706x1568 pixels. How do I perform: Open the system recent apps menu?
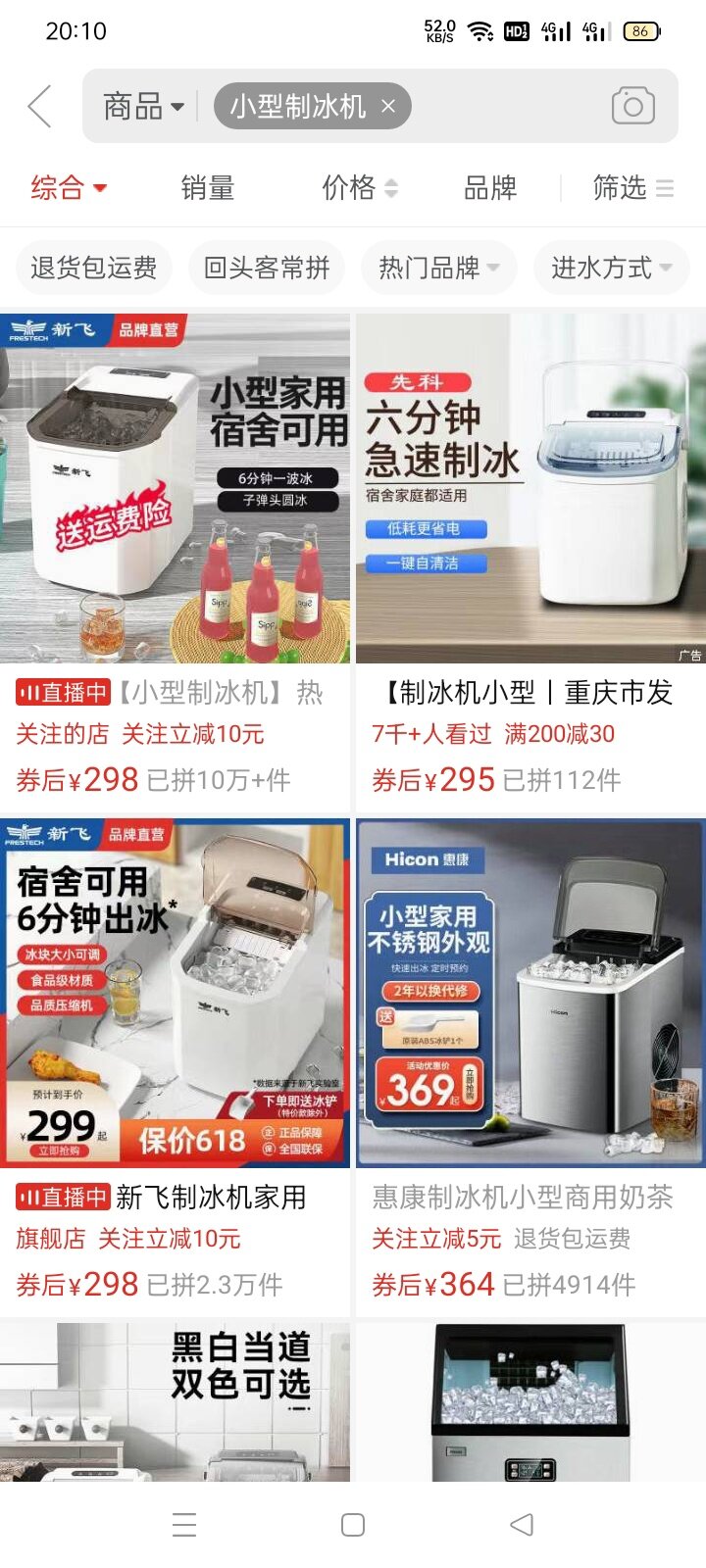[x=184, y=1525]
